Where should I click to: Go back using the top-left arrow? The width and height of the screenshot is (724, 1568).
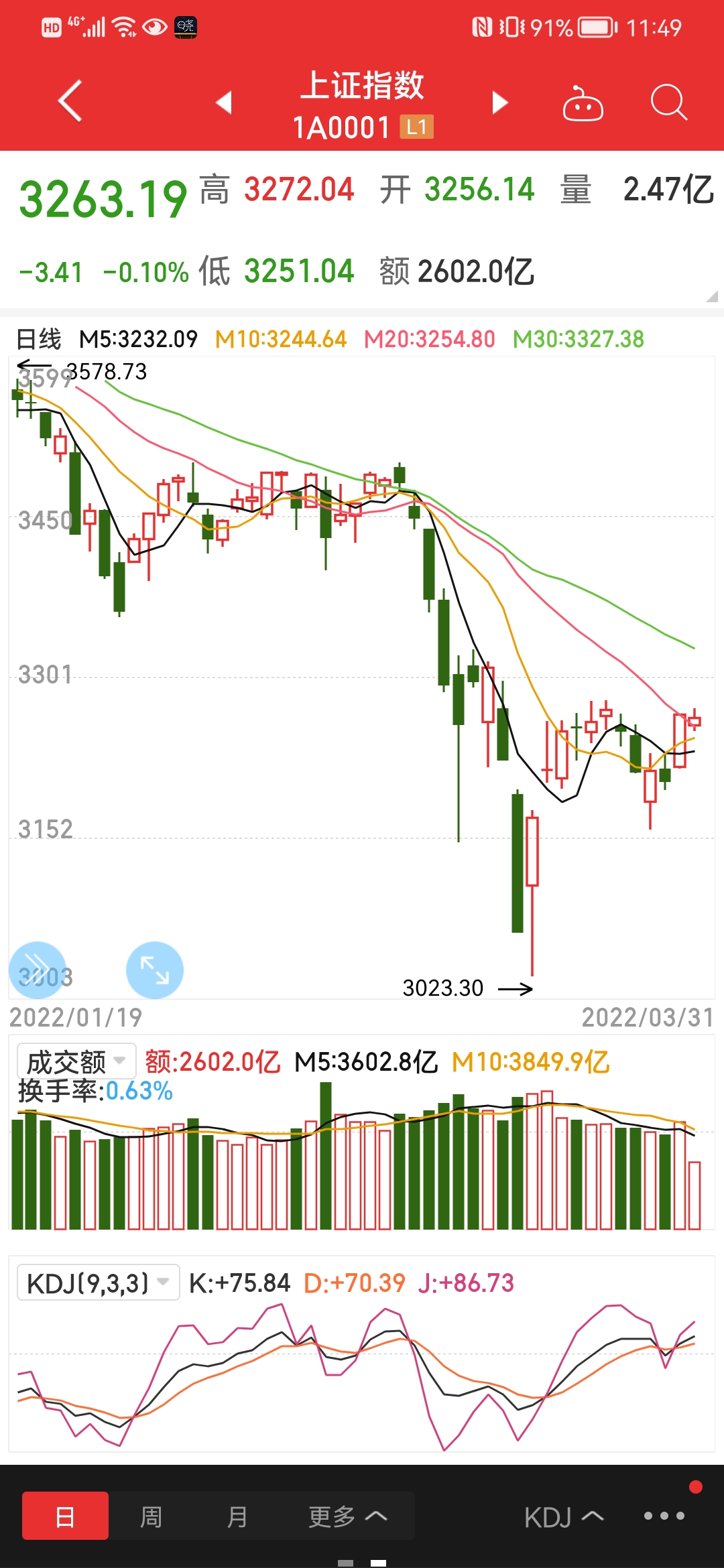point(70,101)
